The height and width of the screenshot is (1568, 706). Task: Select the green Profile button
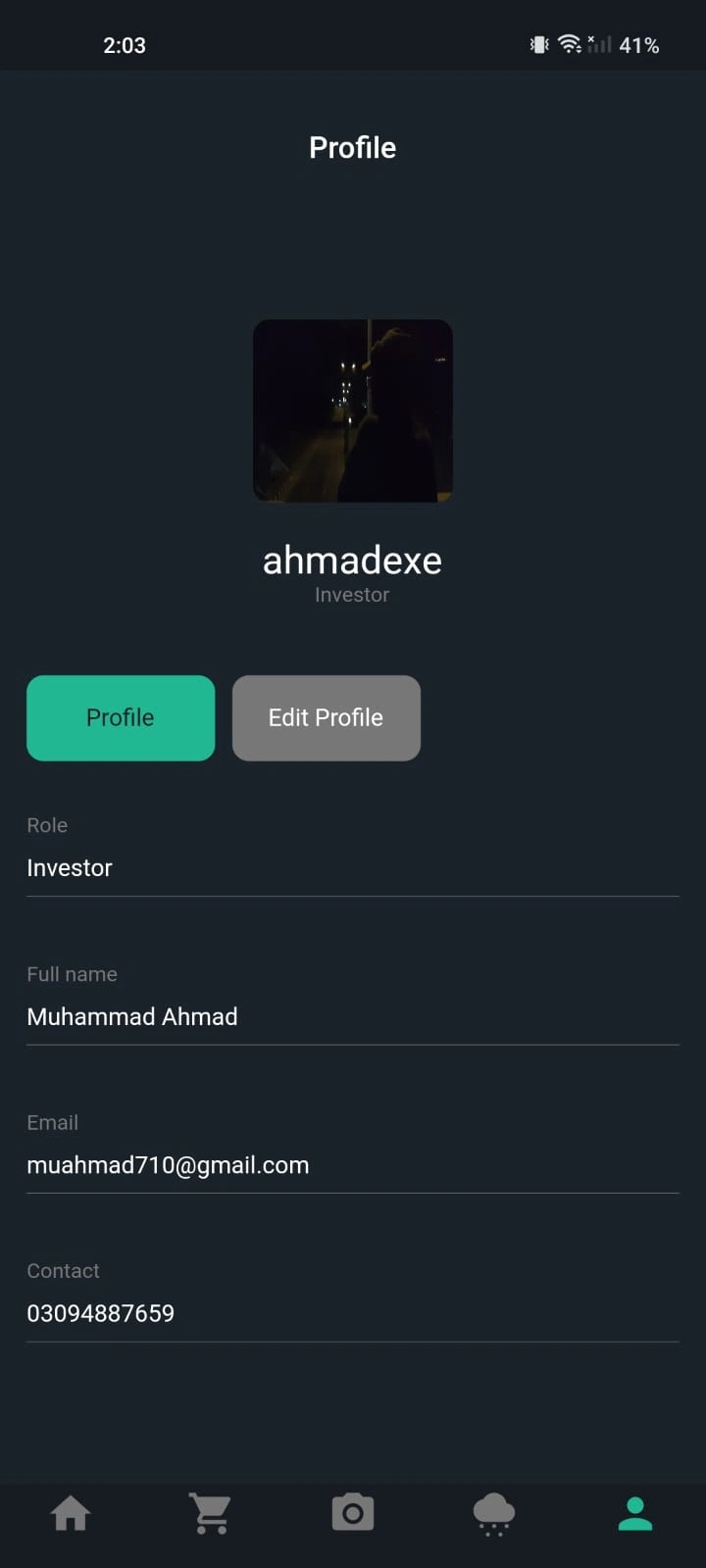click(x=121, y=717)
